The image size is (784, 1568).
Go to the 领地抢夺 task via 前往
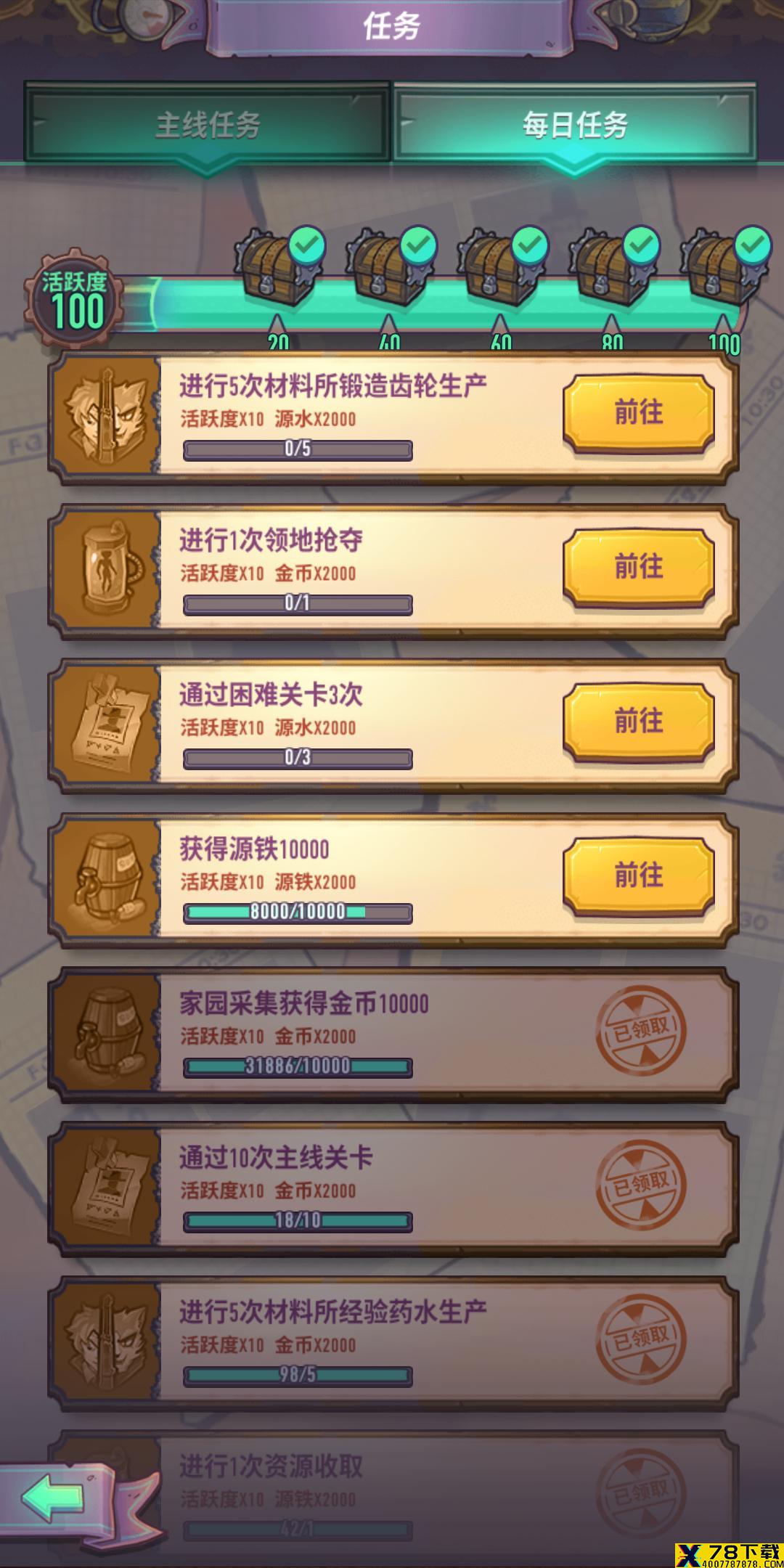click(x=639, y=567)
